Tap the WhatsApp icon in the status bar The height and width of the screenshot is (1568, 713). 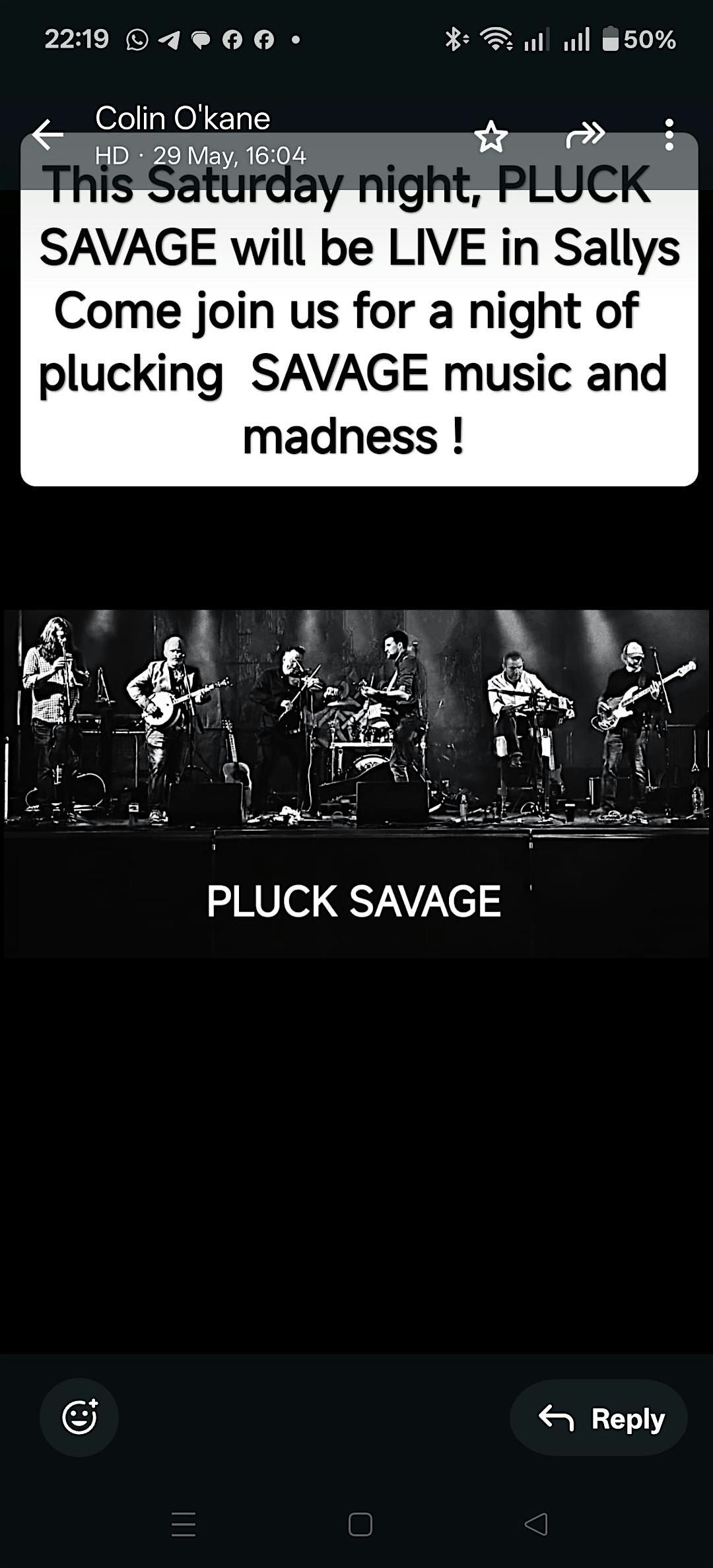(x=137, y=40)
